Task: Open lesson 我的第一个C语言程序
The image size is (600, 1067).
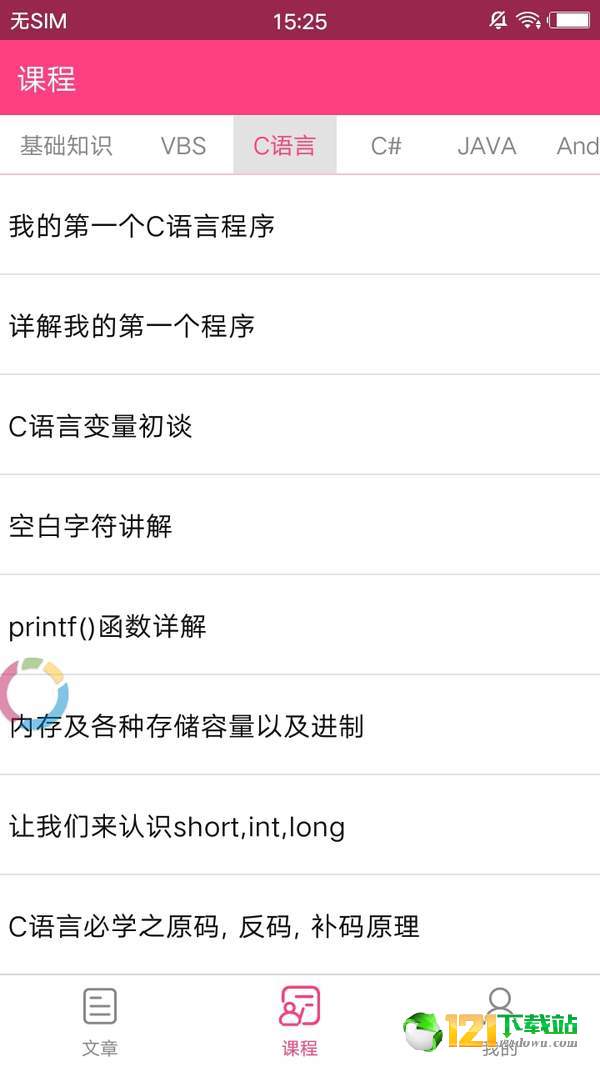Action: (x=300, y=225)
